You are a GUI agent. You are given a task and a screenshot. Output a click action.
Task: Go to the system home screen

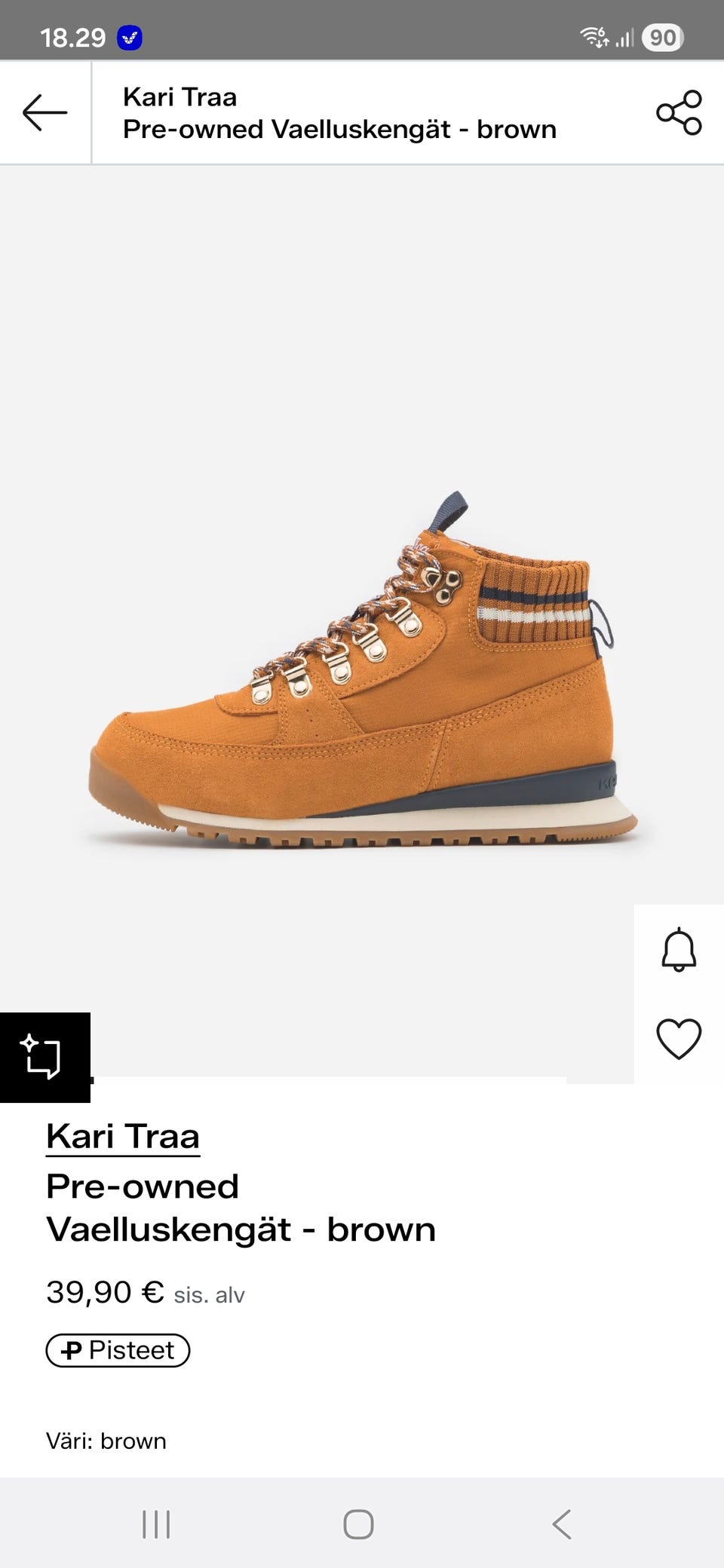click(358, 1524)
